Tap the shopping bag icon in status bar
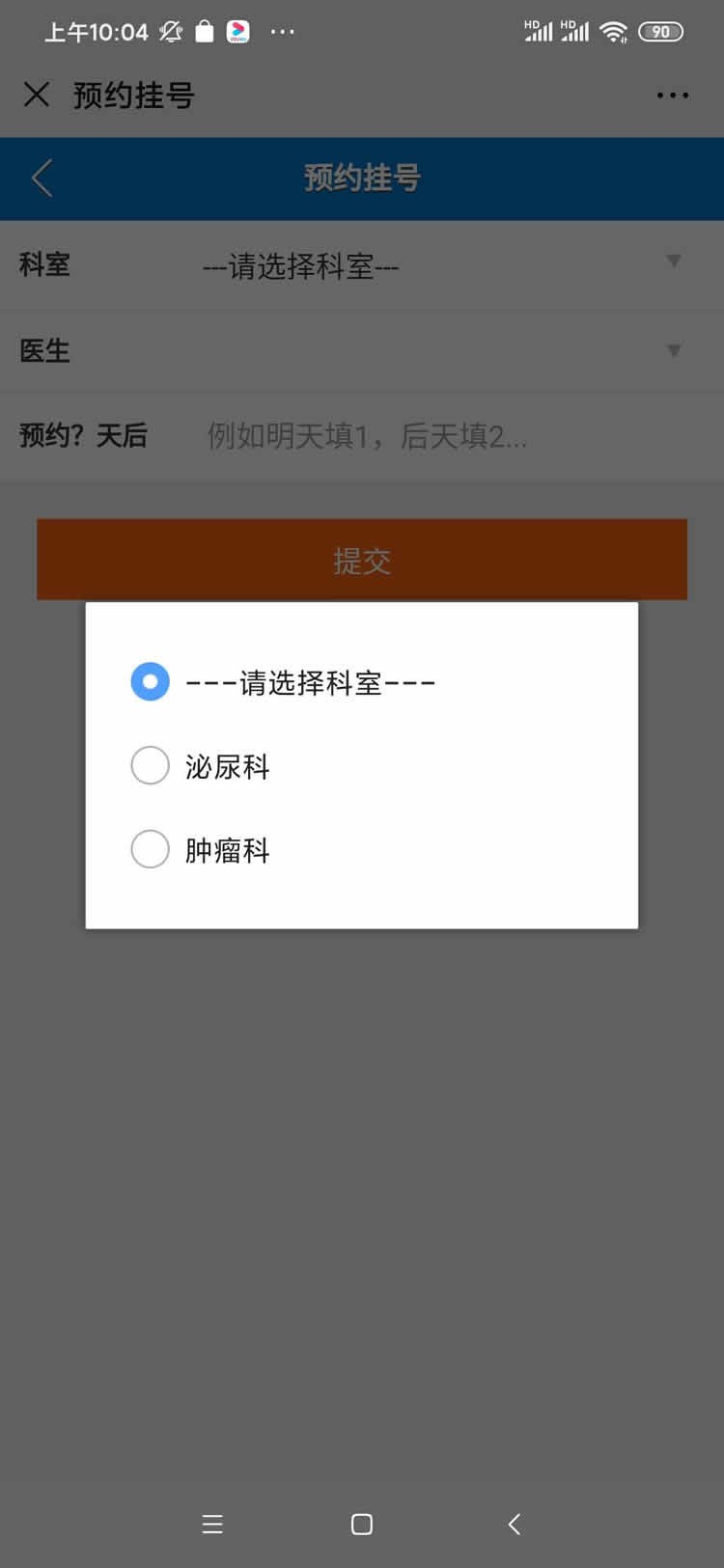The image size is (724, 1568). click(204, 32)
